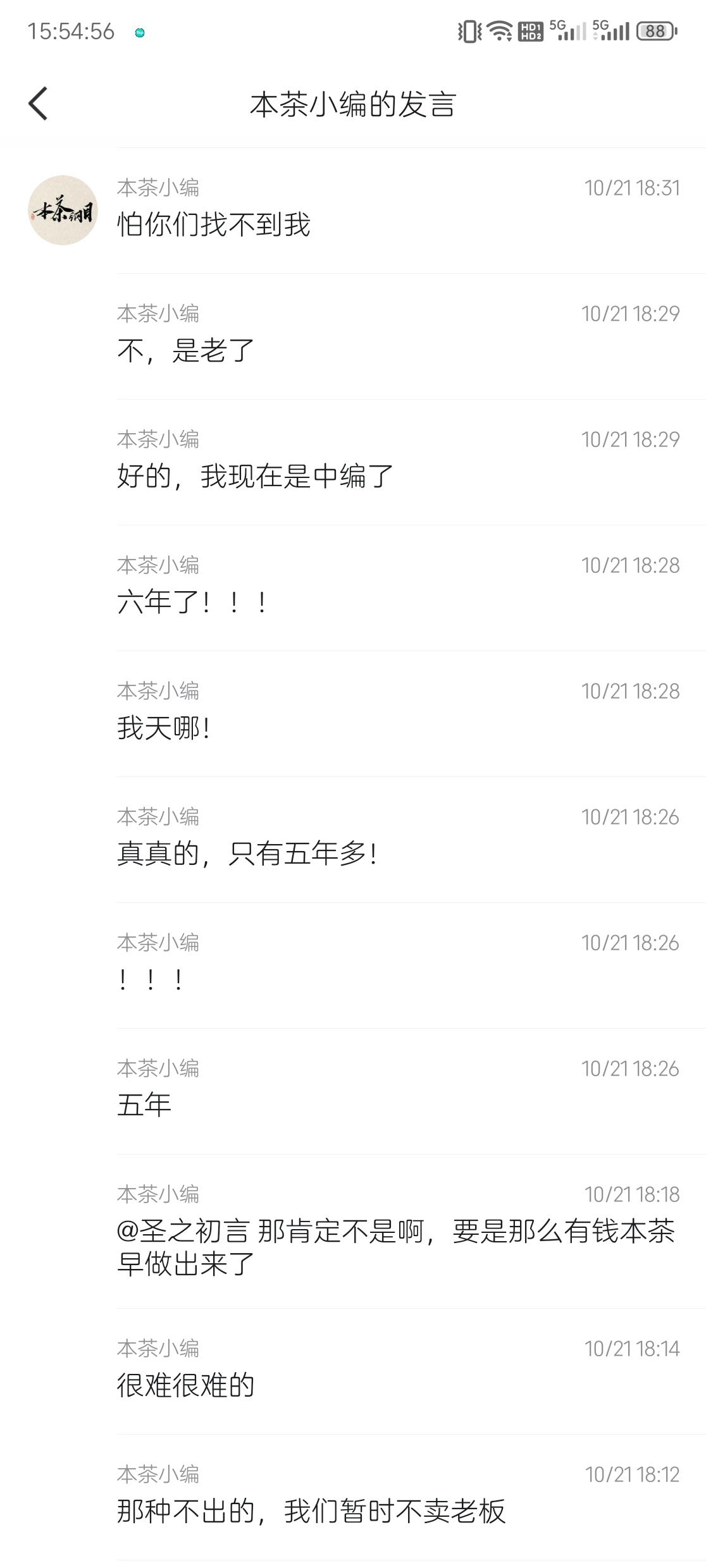The image size is (706, 1568).
Task: Open the 本茶小编 profile avatar
Action: tap(63, 210)
